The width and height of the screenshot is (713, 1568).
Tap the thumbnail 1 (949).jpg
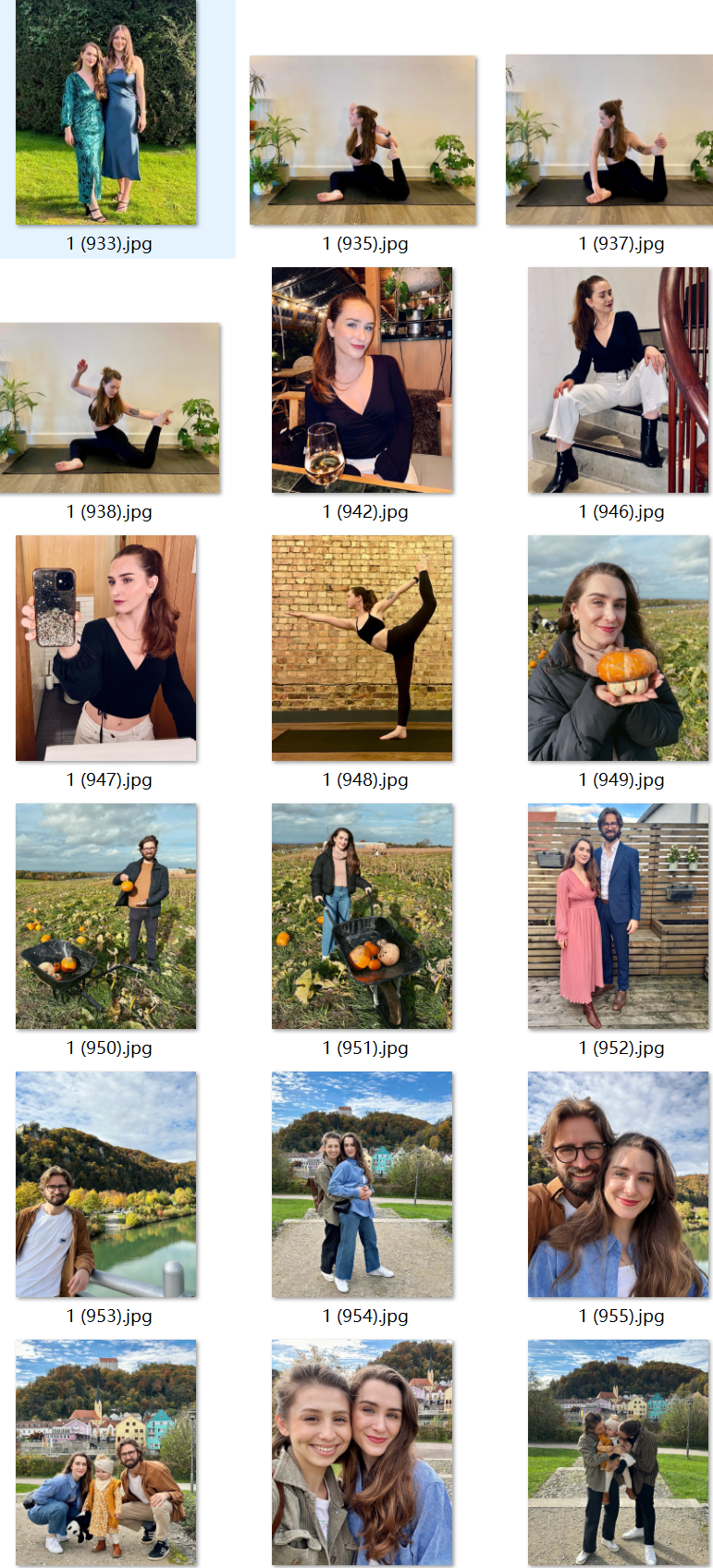point(618,648)
